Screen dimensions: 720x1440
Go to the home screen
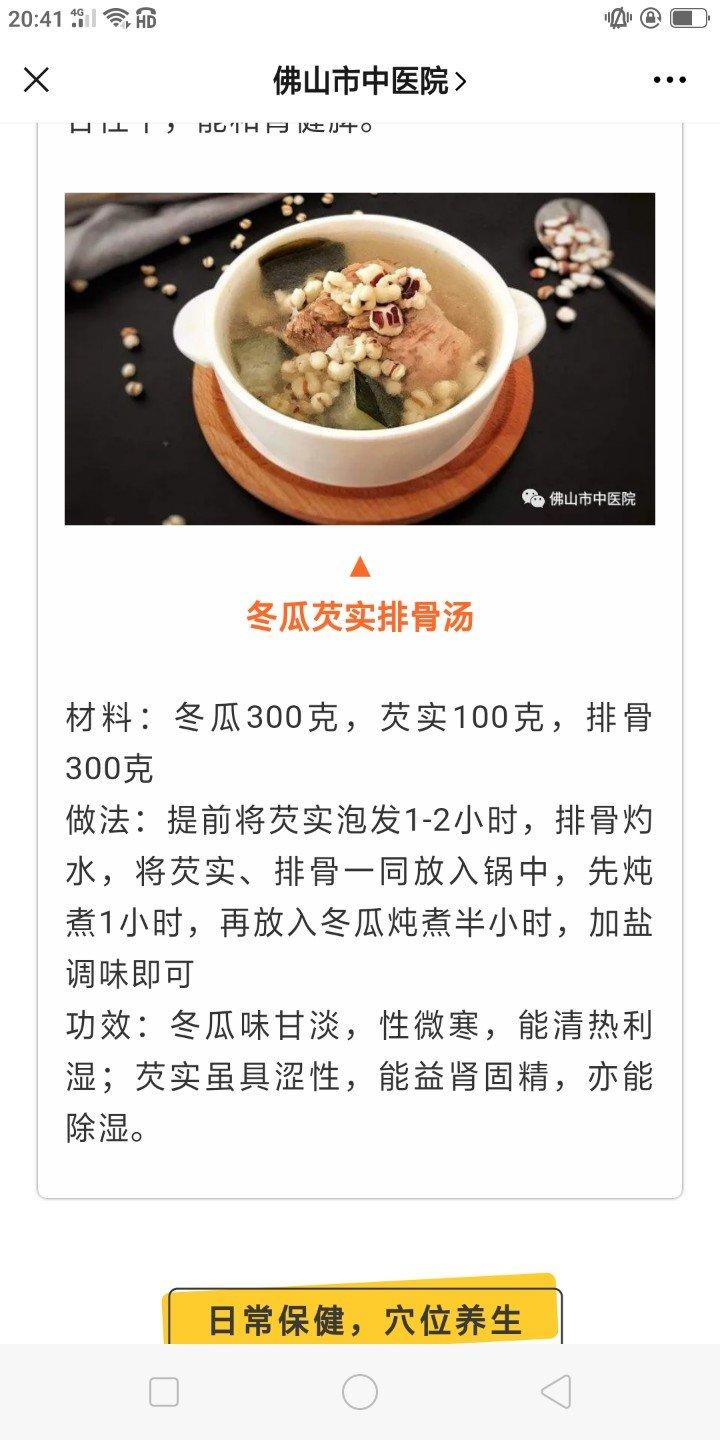[x=360, y=1391]
